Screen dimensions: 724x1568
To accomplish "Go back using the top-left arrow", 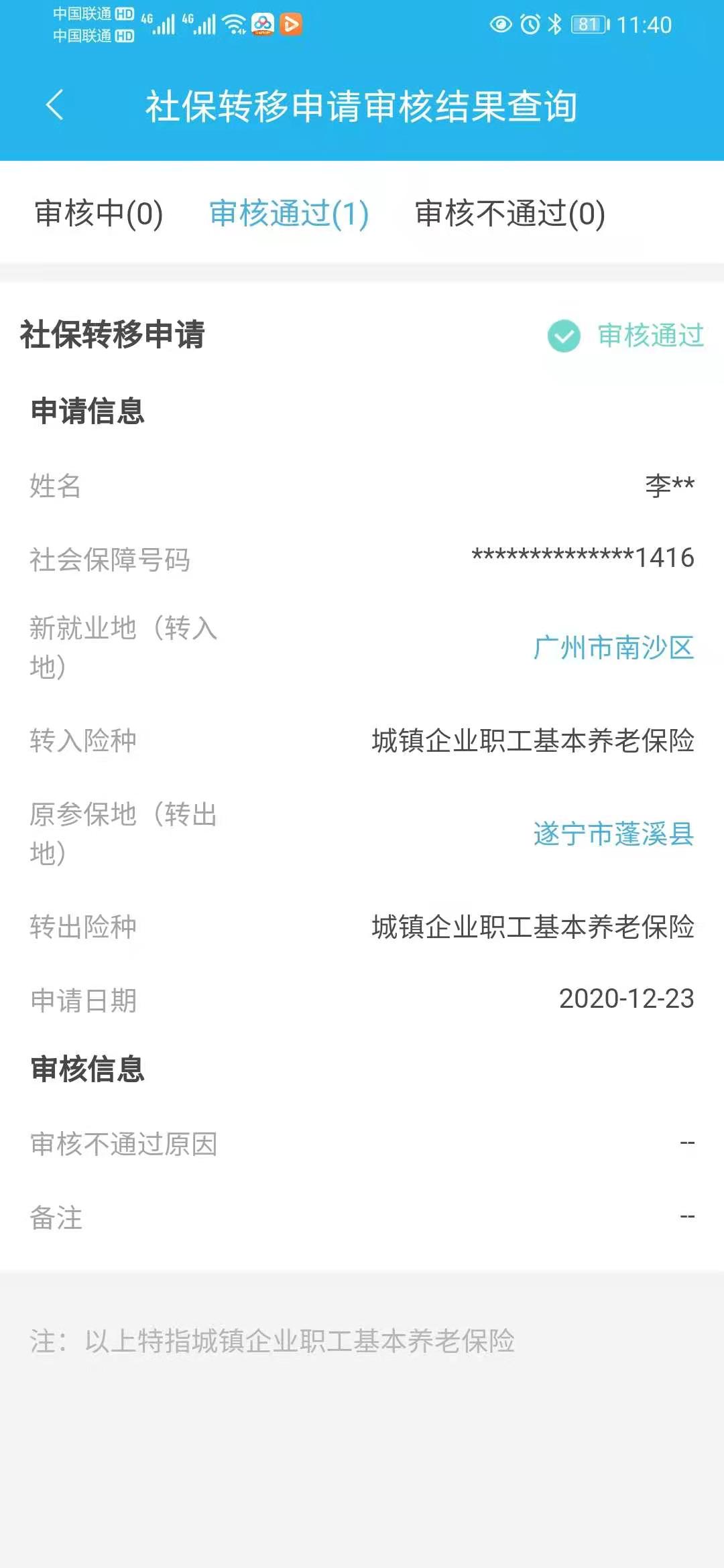I will pyautogui.click(x=55, y=105).
